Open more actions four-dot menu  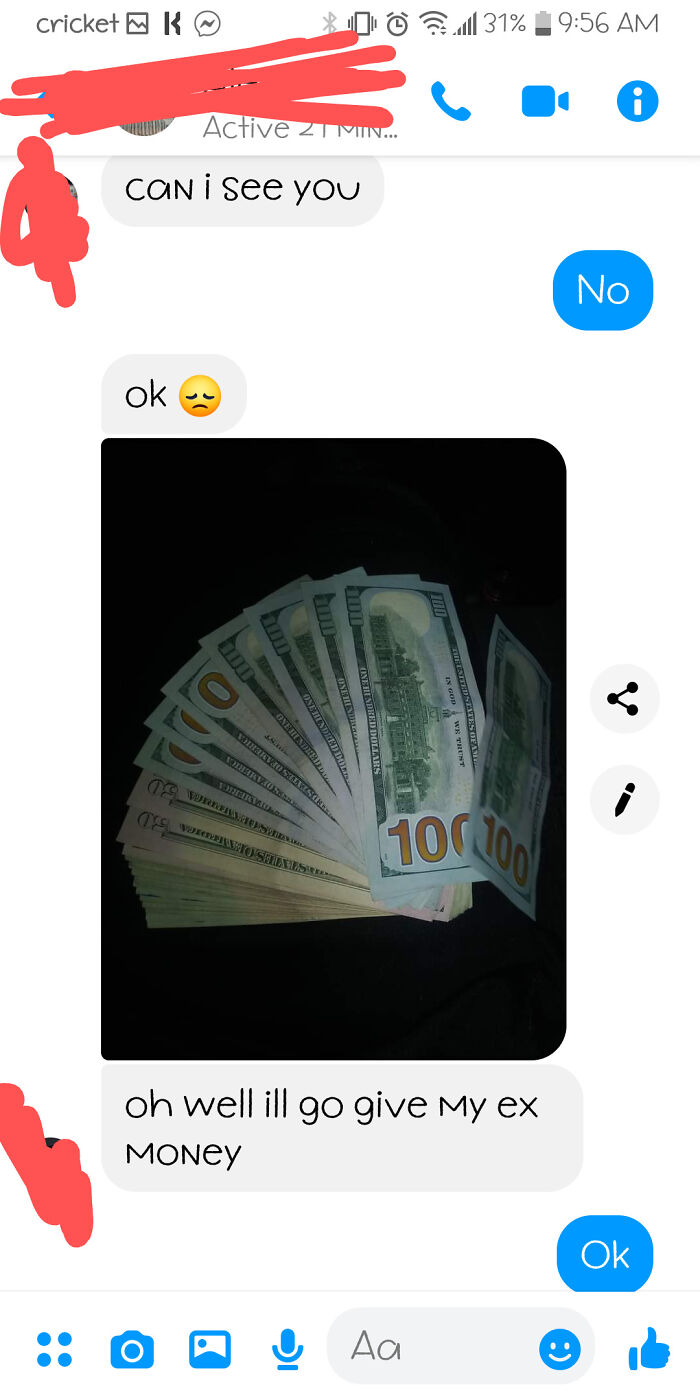(54, 1349)
